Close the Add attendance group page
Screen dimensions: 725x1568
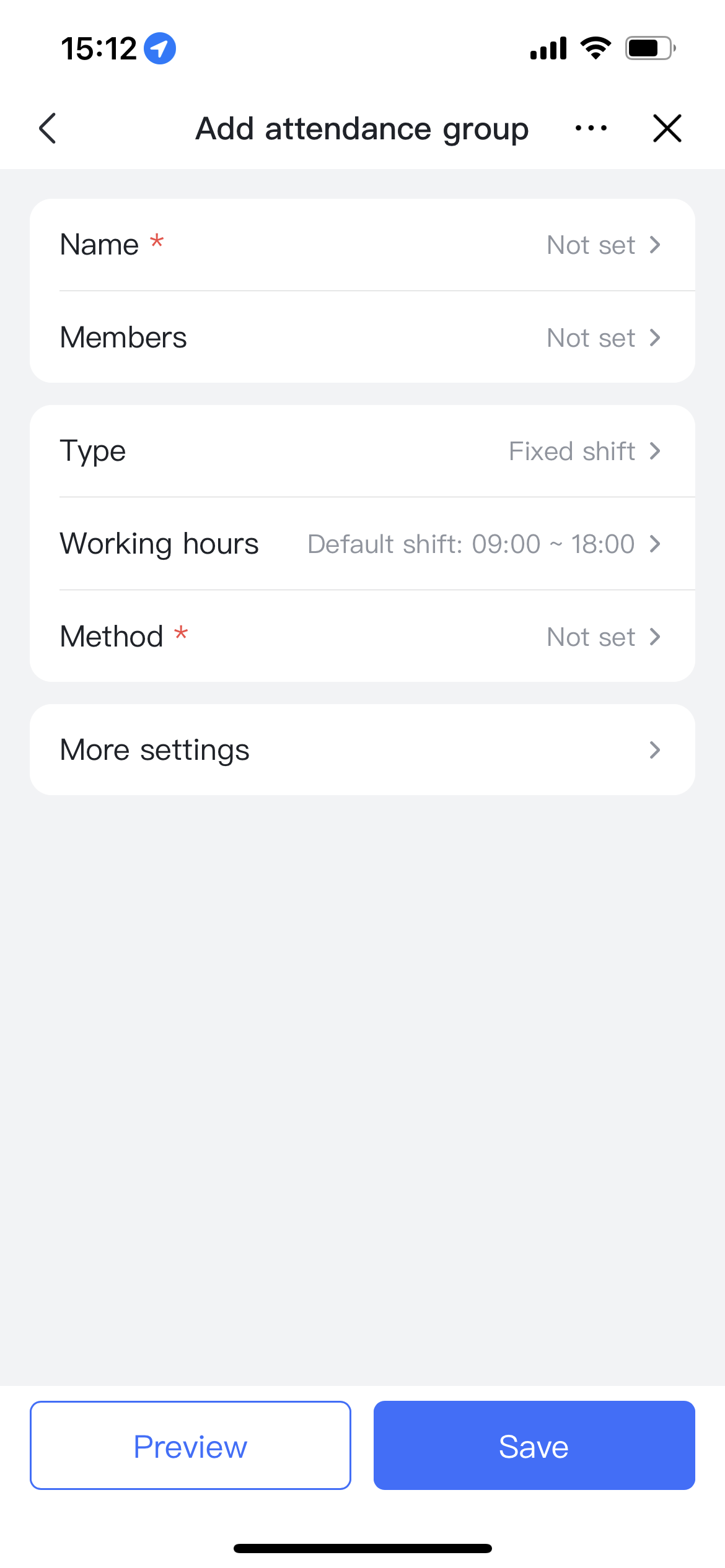point(667,129)
